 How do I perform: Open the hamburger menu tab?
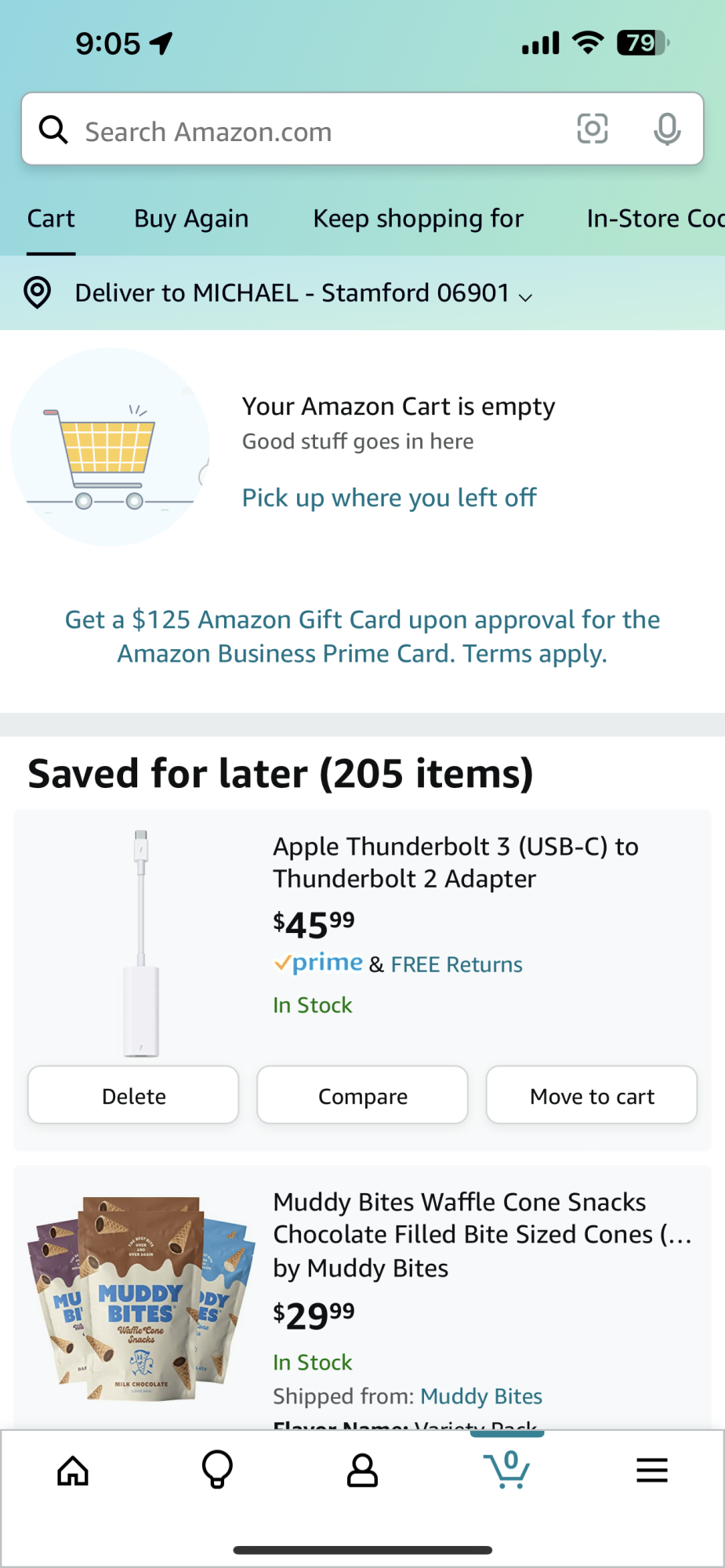651,1471
